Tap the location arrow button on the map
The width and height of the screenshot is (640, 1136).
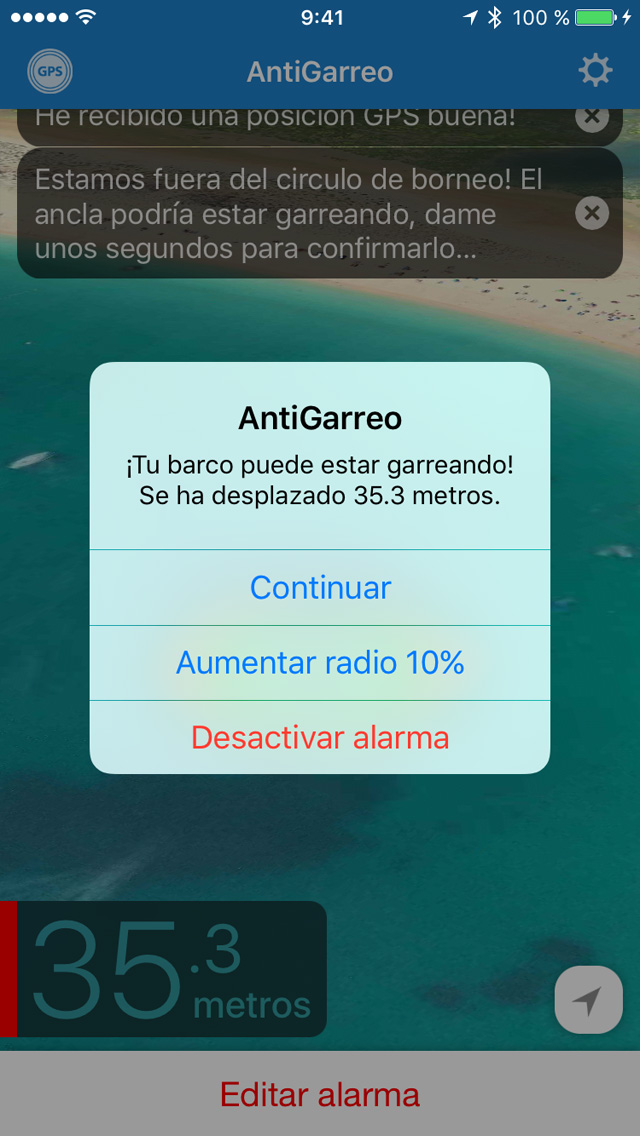pos(588,1000)
